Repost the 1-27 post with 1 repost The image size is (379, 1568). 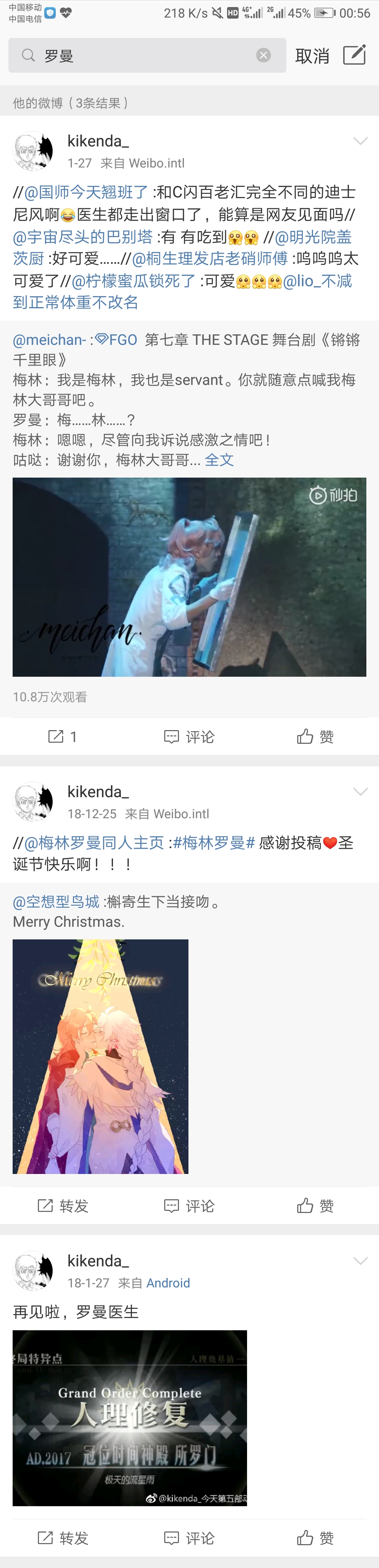[63, 736]
